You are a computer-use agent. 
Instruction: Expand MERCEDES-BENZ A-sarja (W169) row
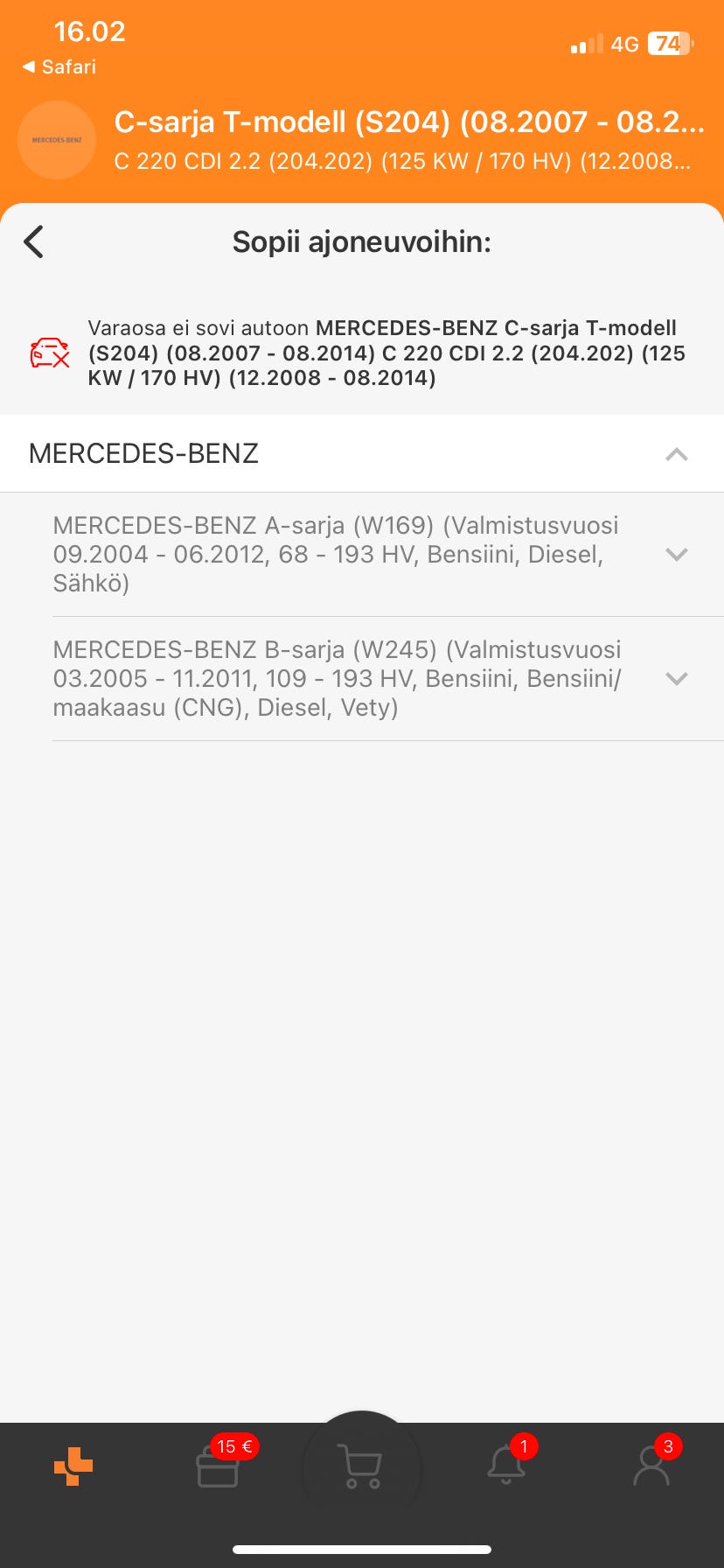click(x=676, y=554)
